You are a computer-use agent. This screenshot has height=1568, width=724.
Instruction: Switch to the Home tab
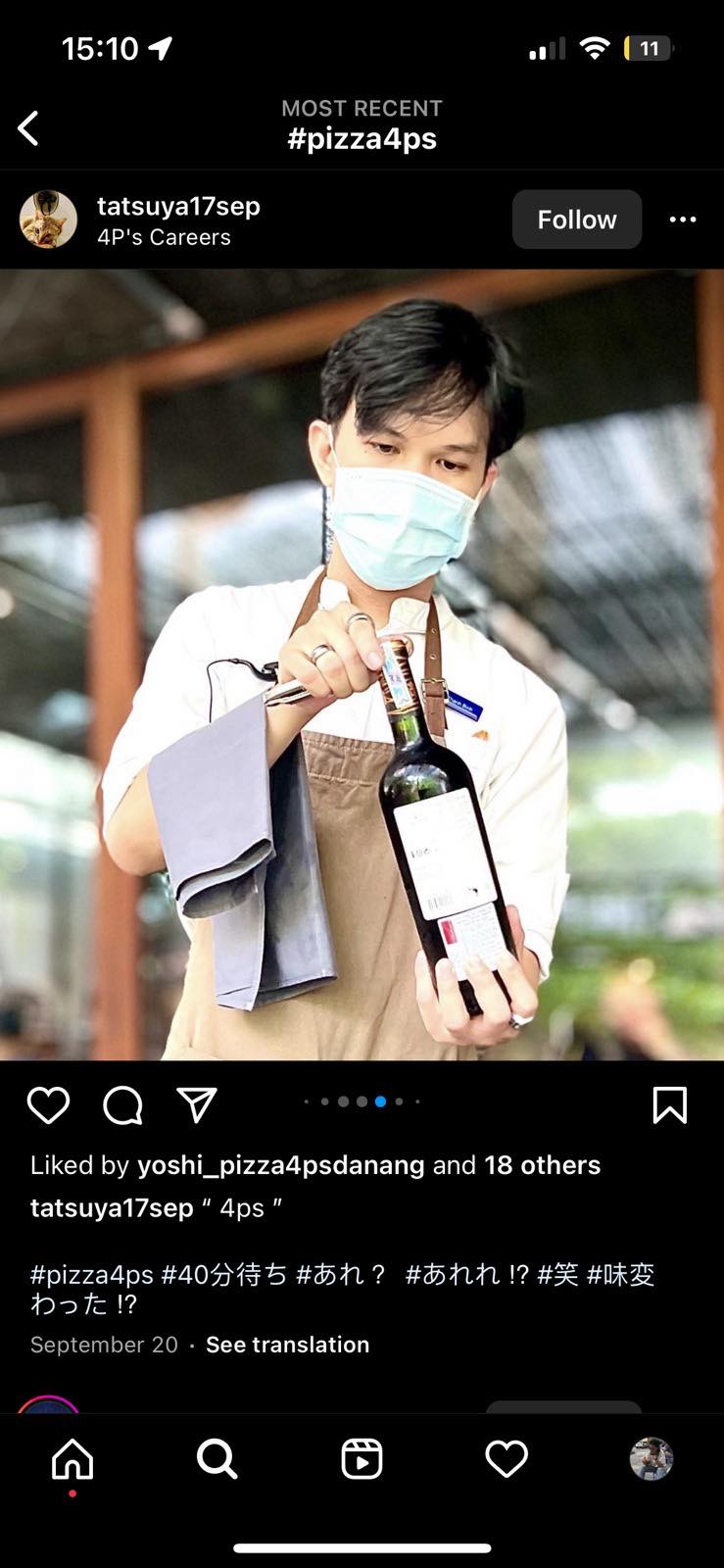72,1459
